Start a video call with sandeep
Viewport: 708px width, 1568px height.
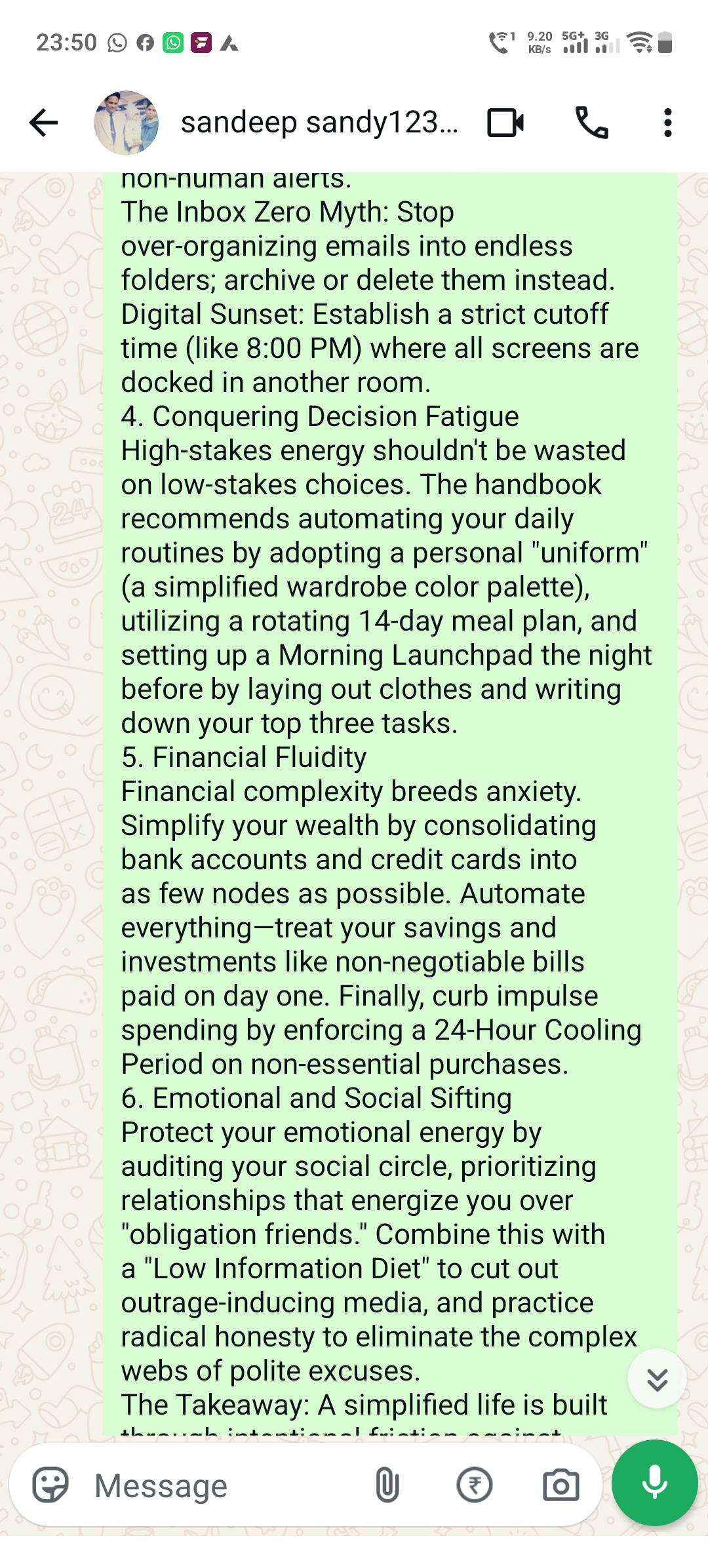pos(505,123)
